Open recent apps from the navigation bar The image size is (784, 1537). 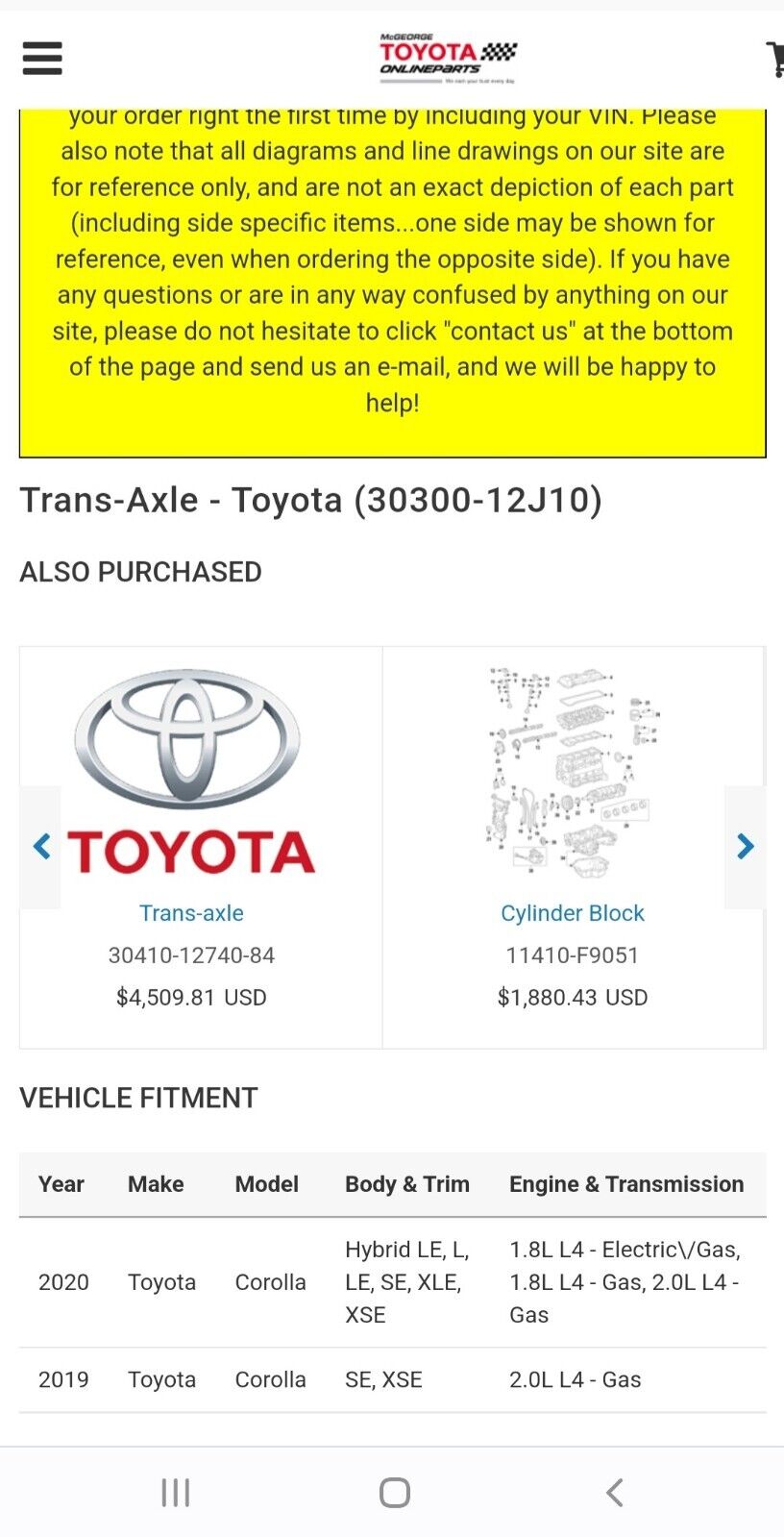pos(175,1493)
